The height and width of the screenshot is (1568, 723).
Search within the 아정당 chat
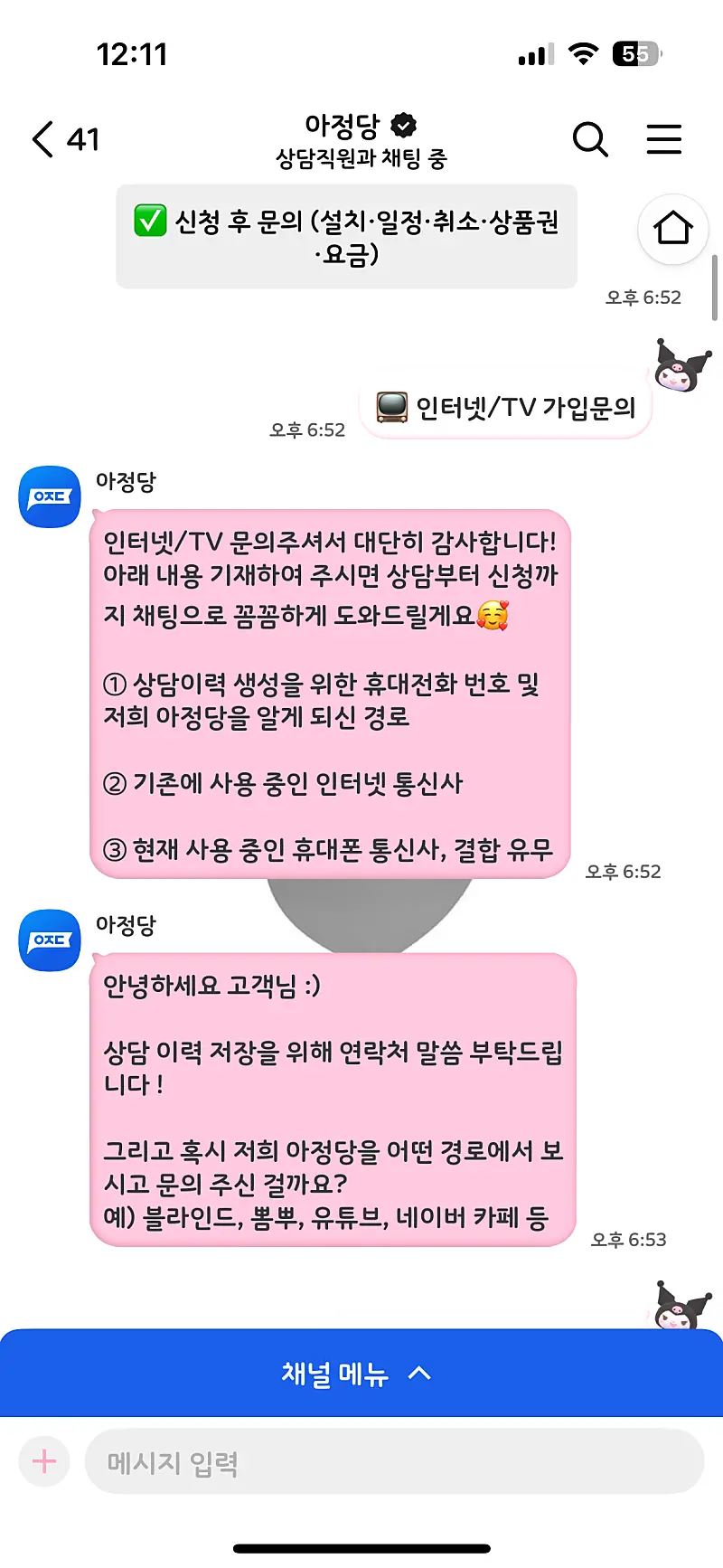(590, 139)
